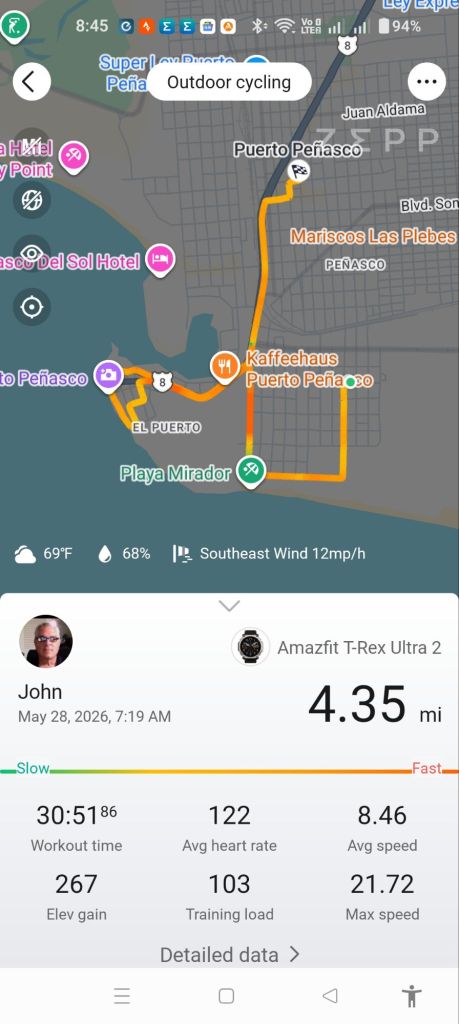This screenshot has width=459, height=1024.
Task: Toggle the crossed-out mile markers icon
Action: coord(31,146)
